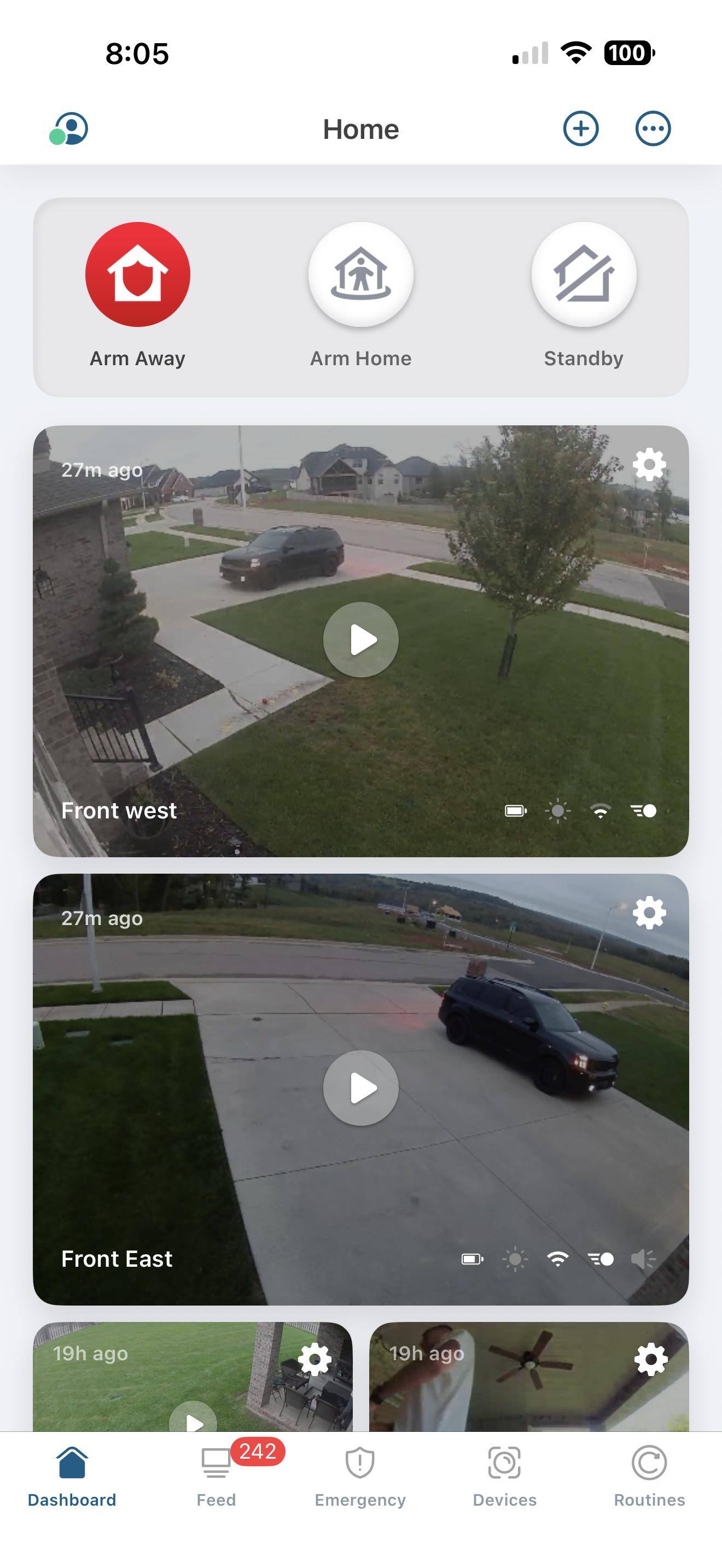Open settings for the backyard patio camera
Image resolution: width=722 pixels, height=1568 pixels.
coord(315,1359)
